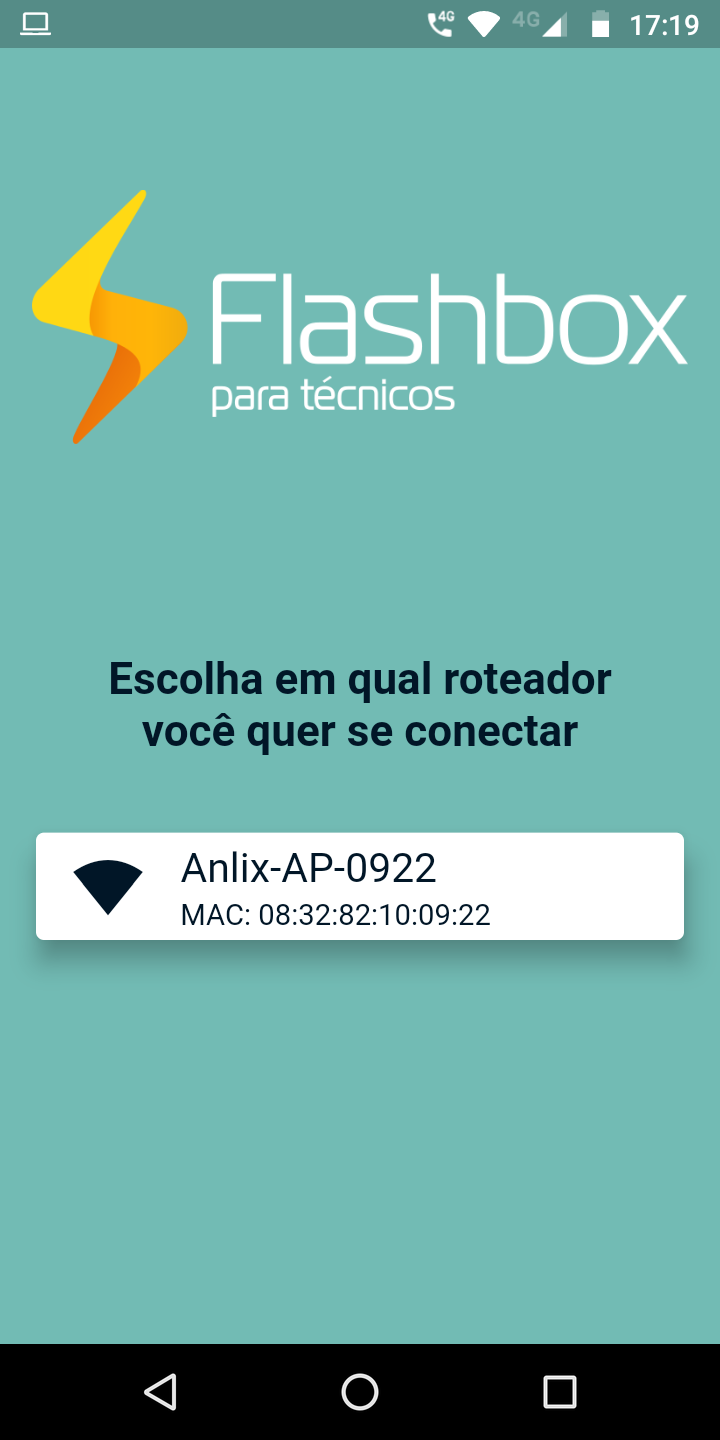Tap the Flashbox lightning bolt logo
720x1440 pixels.
point(110,315)
